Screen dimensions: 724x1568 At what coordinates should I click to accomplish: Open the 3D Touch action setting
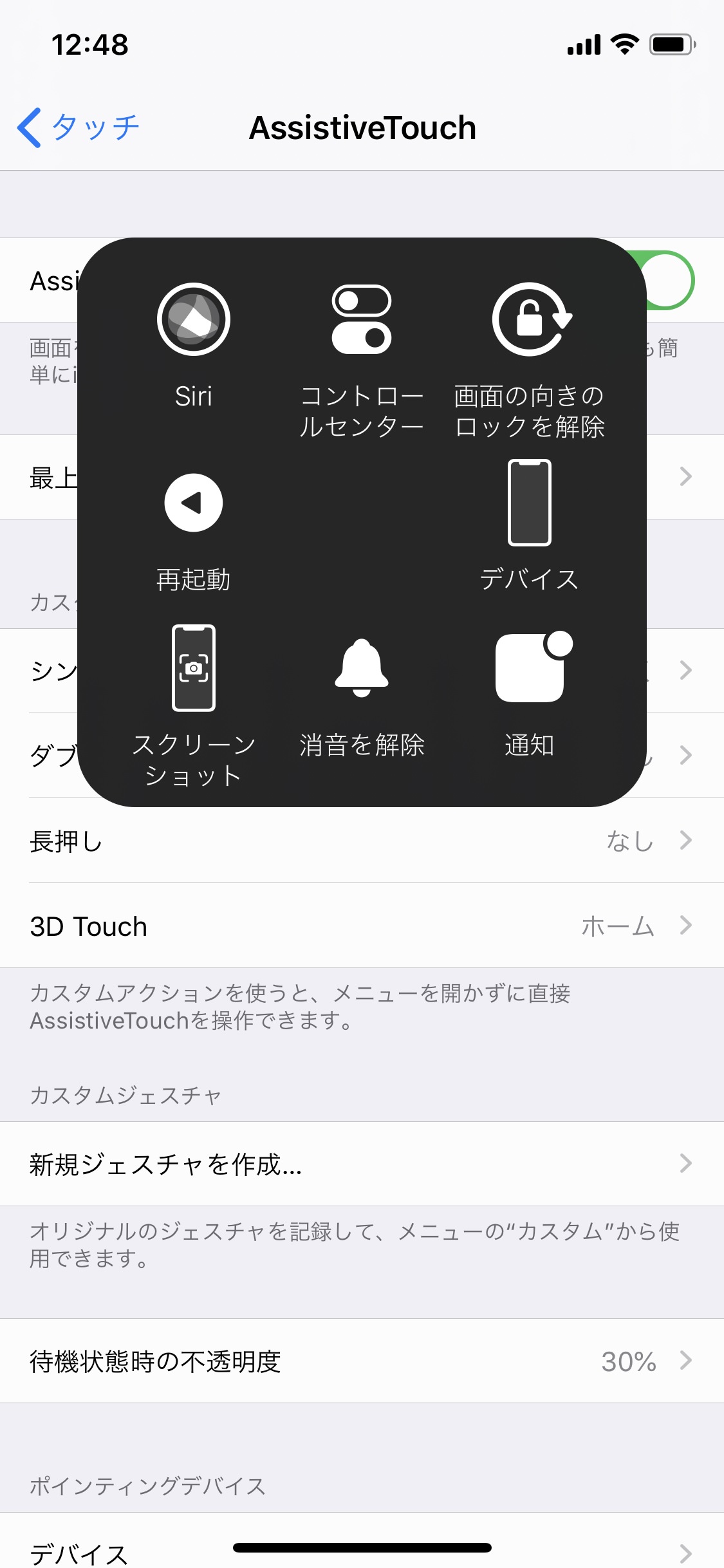pos(362,926)
